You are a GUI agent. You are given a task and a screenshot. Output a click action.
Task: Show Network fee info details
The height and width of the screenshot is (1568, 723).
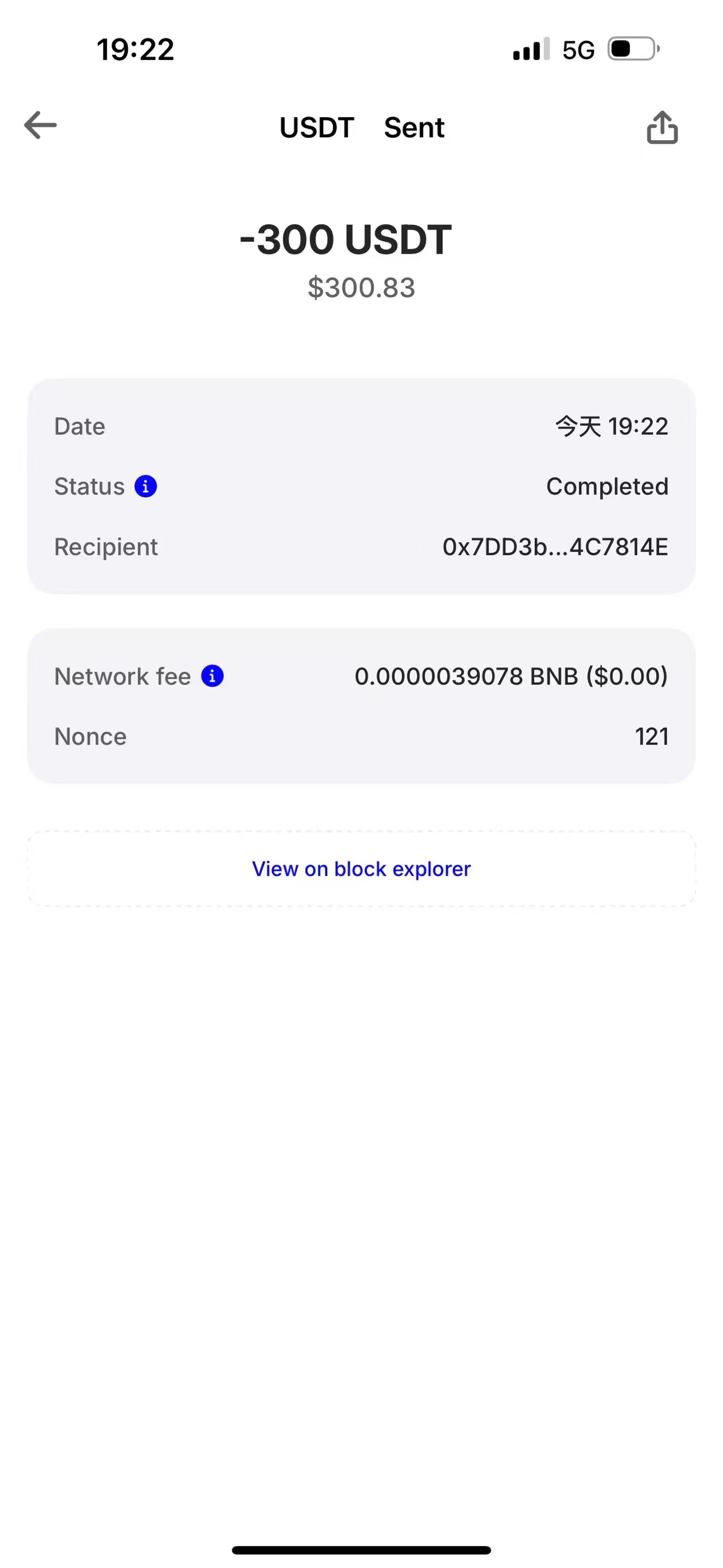(x=213, y=675)
